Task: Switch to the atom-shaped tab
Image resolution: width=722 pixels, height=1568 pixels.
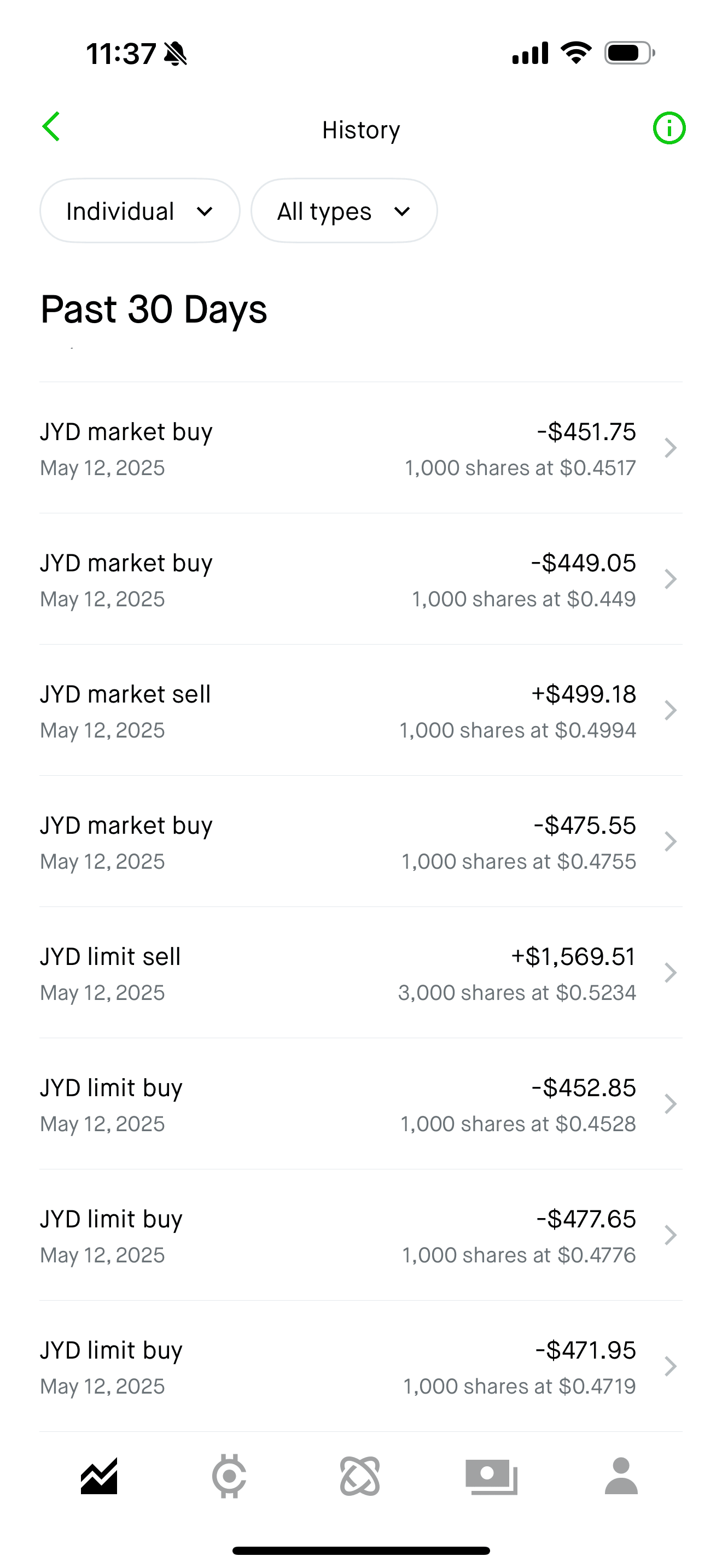Action: point(360,1476)
